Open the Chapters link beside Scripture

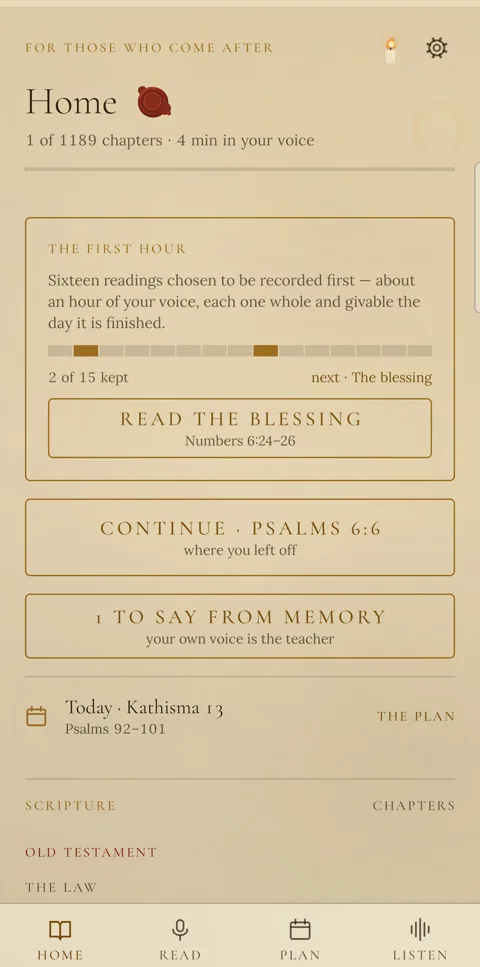click(413, 806)
